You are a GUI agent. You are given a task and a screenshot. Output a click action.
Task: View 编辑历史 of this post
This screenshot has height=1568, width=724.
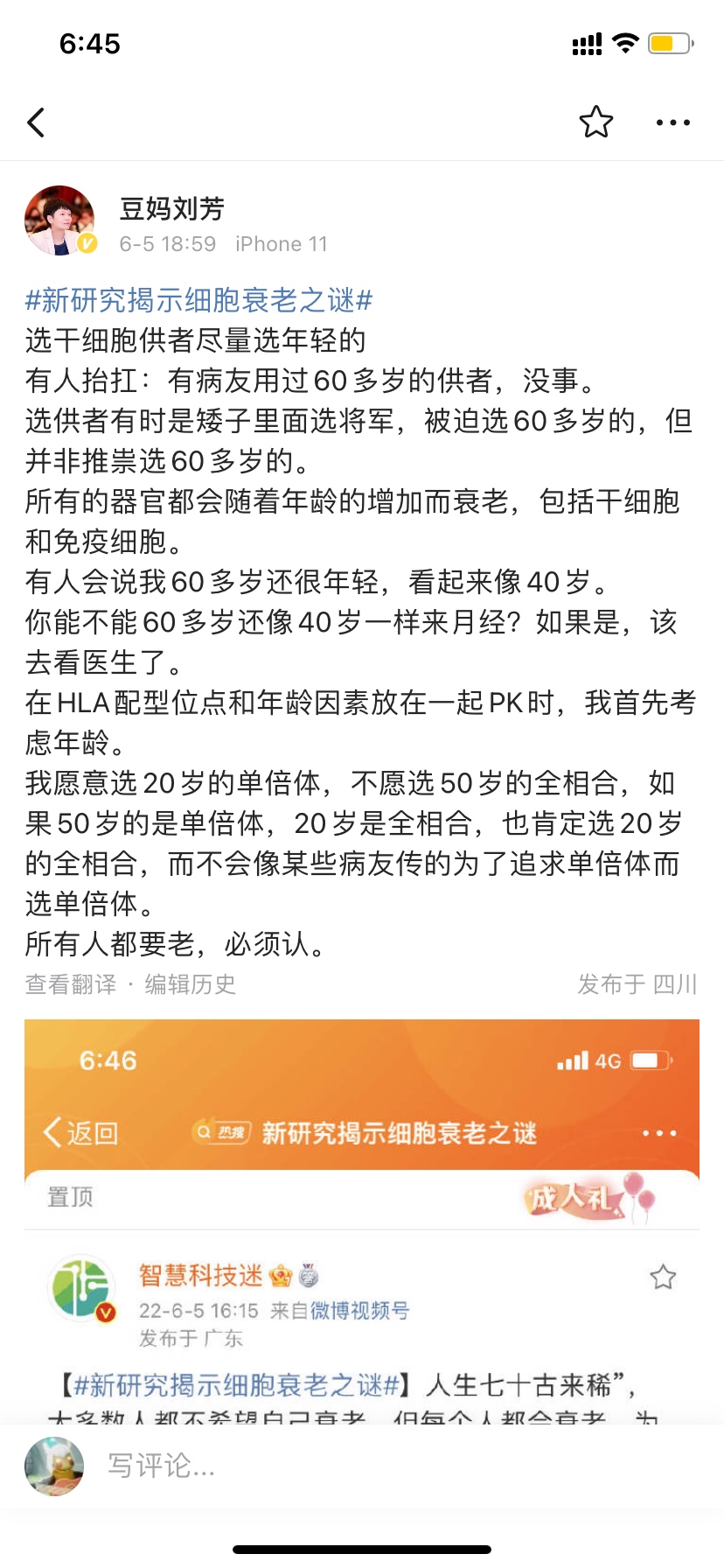191,984
